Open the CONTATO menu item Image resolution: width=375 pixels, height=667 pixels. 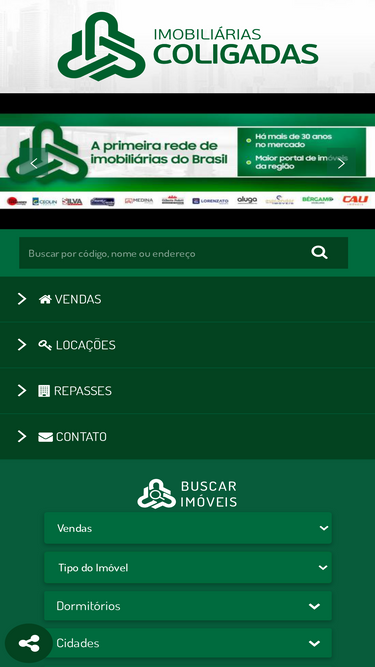click(x=188, y=436)
